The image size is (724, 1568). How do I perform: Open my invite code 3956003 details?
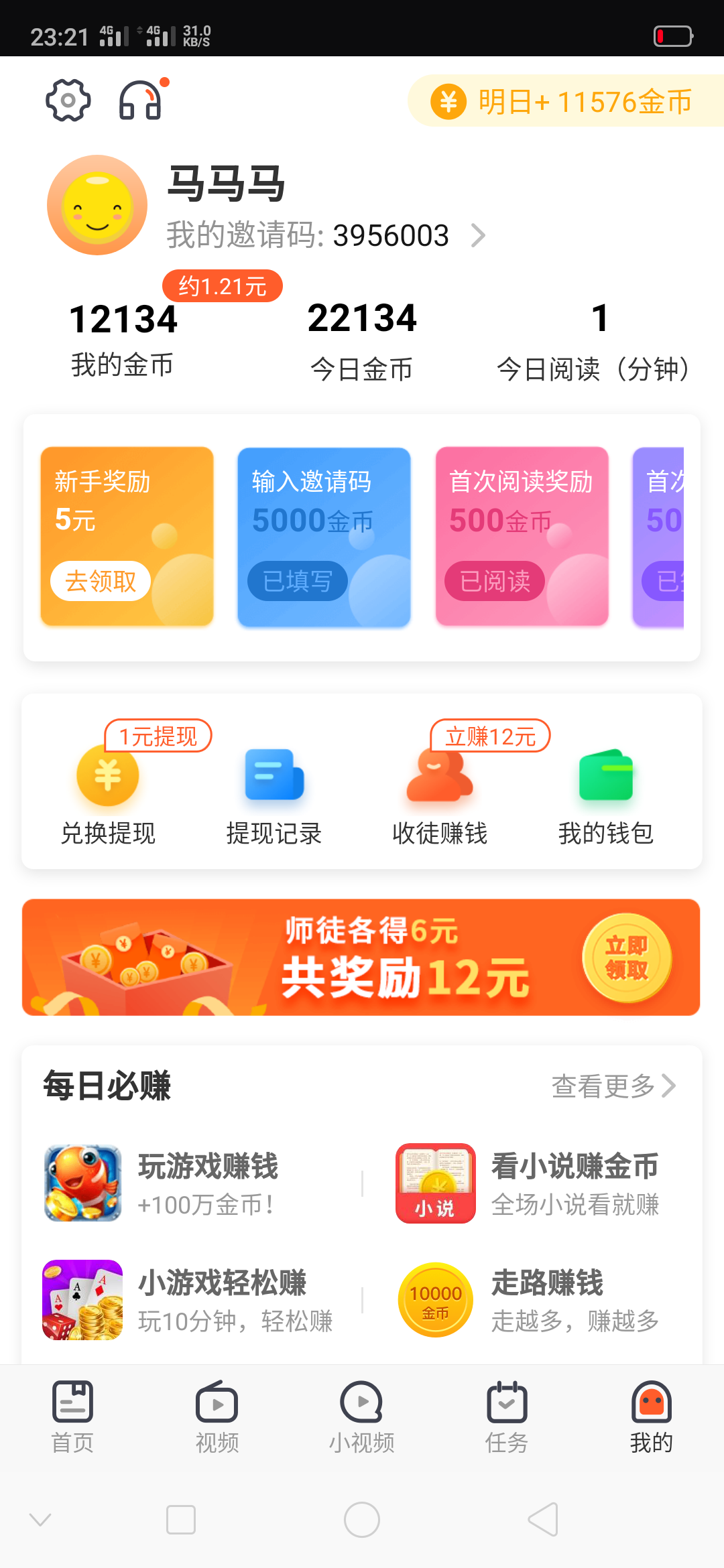pos(325,236)
